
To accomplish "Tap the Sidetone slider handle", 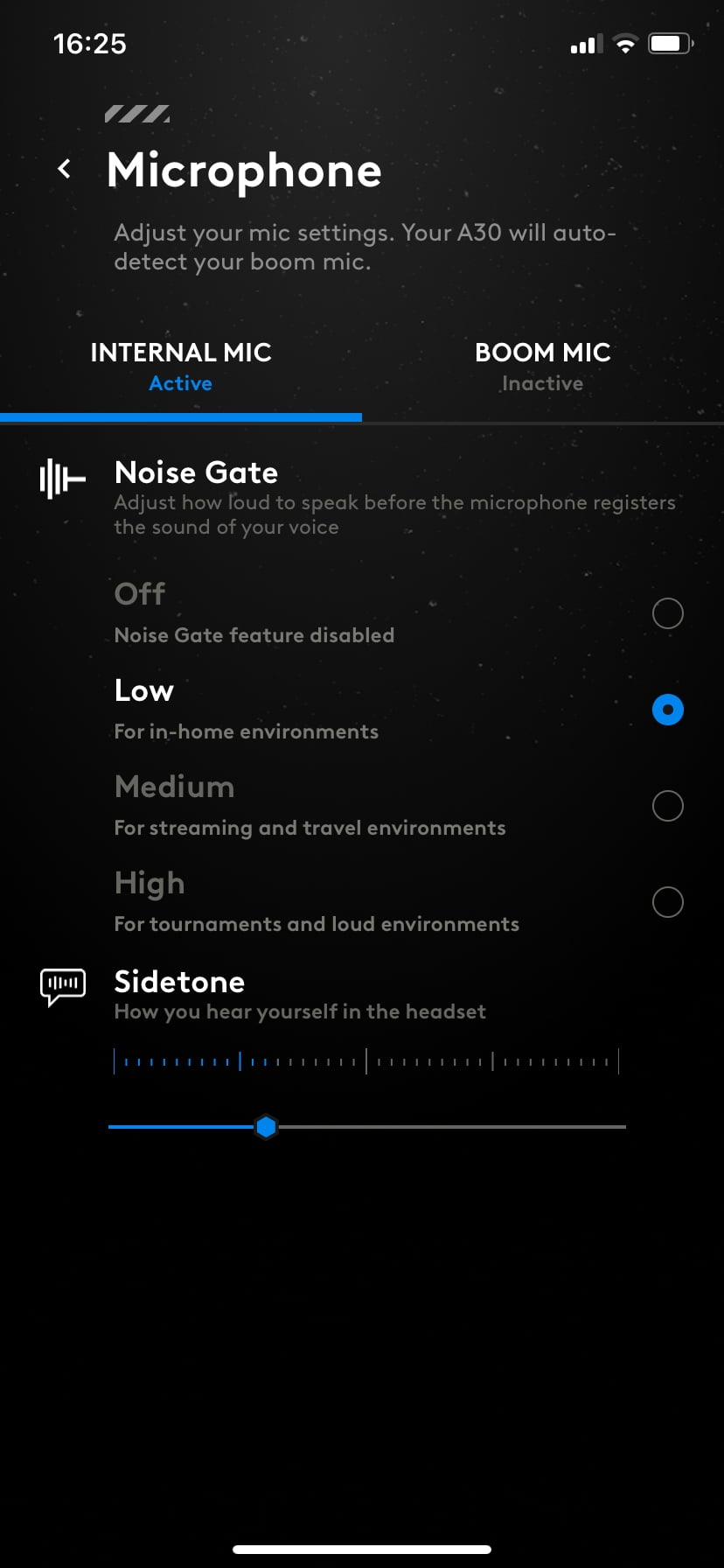I will tap(266, 1127).
